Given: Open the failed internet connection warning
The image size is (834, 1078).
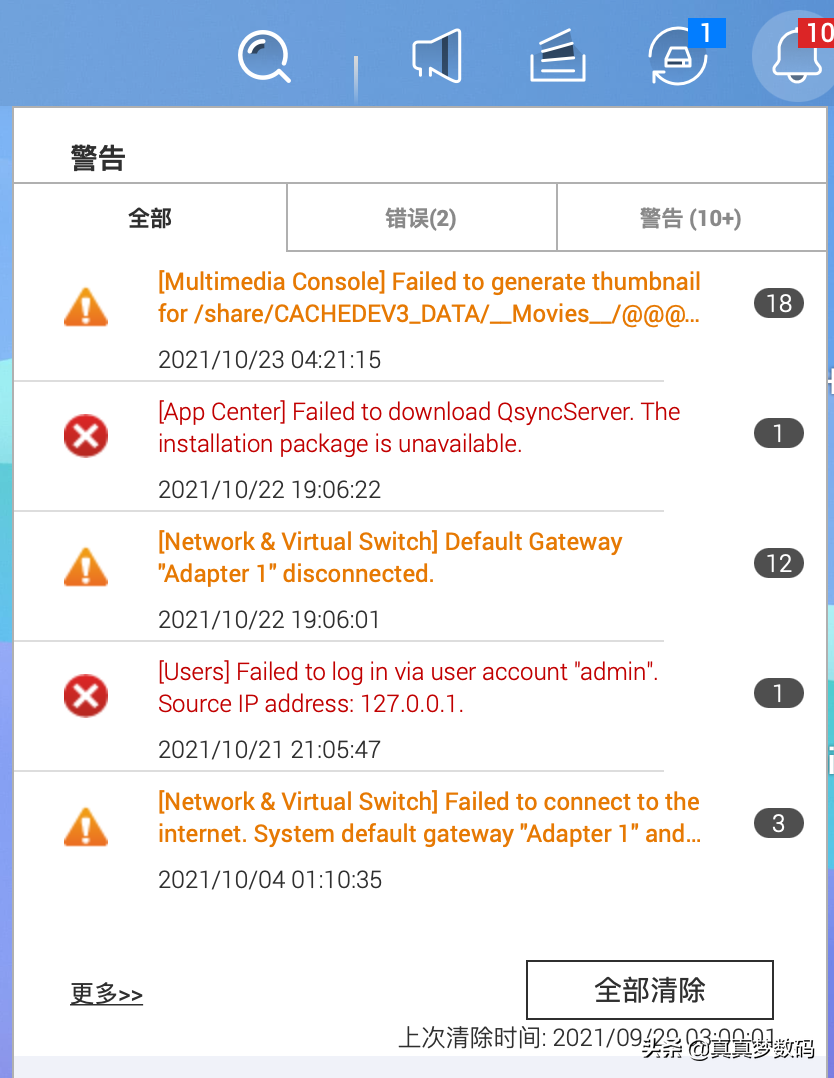Looking at the screenshot, I should click(x=429, y=818).
